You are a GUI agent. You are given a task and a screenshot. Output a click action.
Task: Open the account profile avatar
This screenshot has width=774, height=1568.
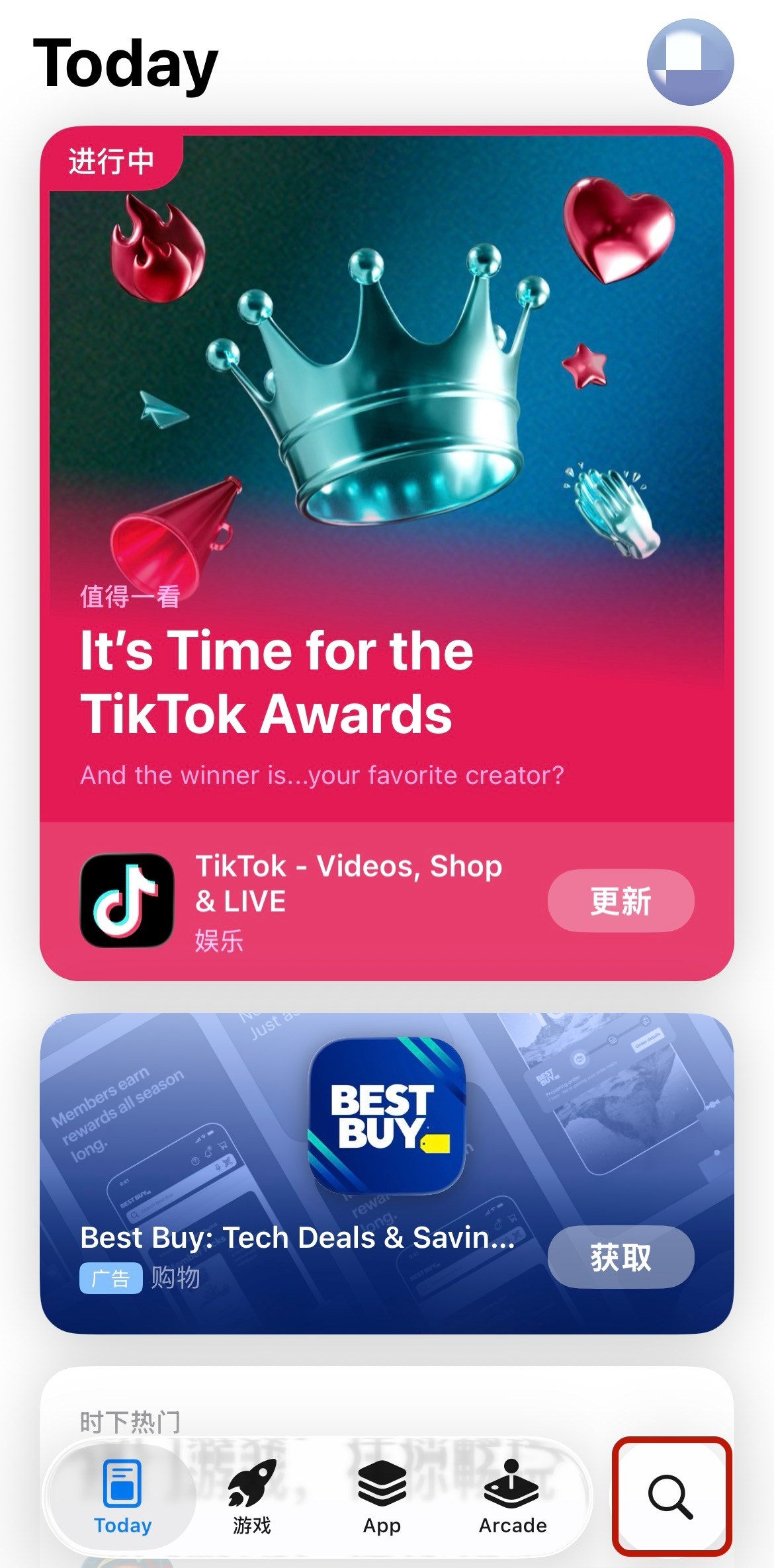[x=690, y=62]
